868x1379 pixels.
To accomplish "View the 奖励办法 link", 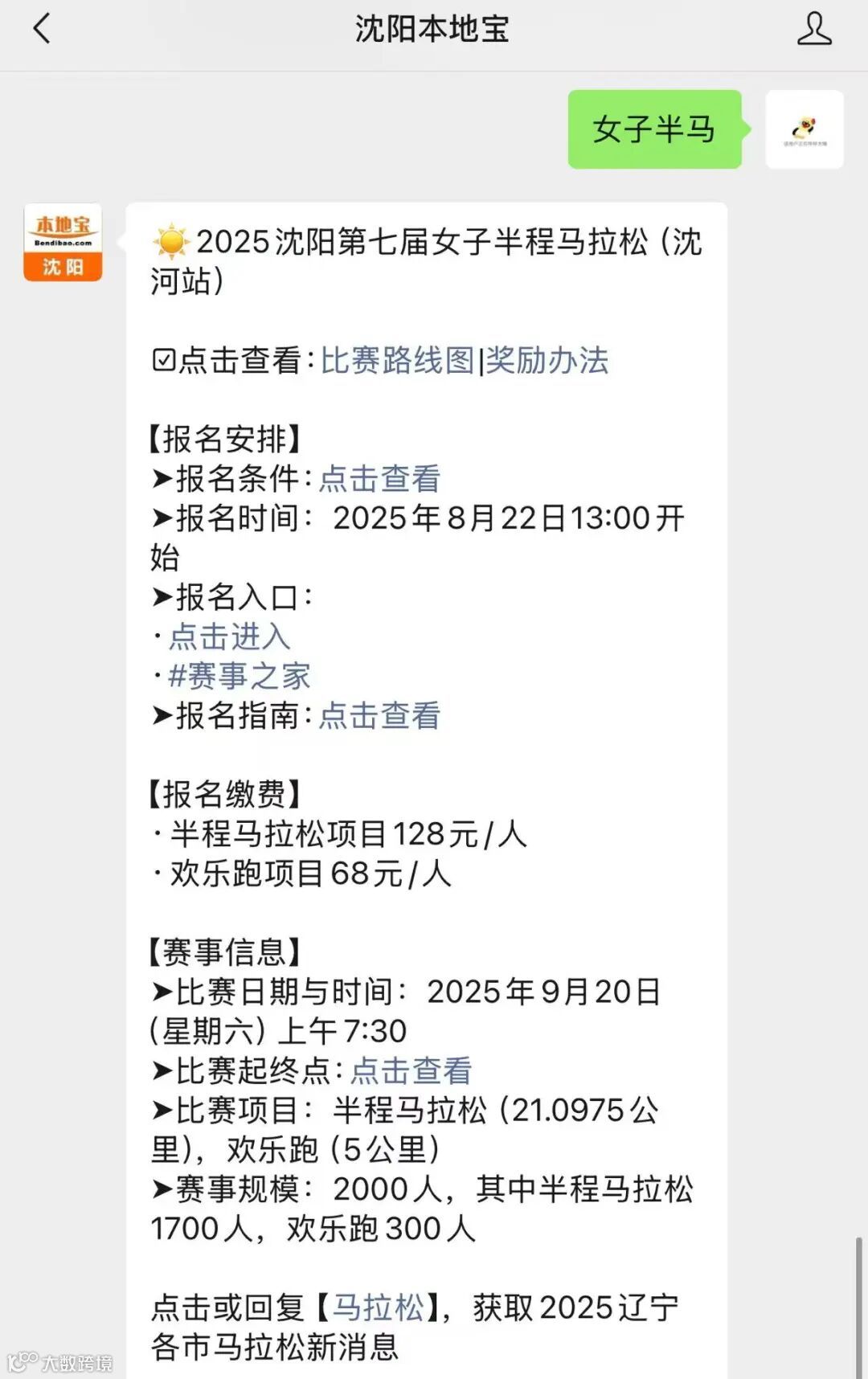I will point(549,362).
